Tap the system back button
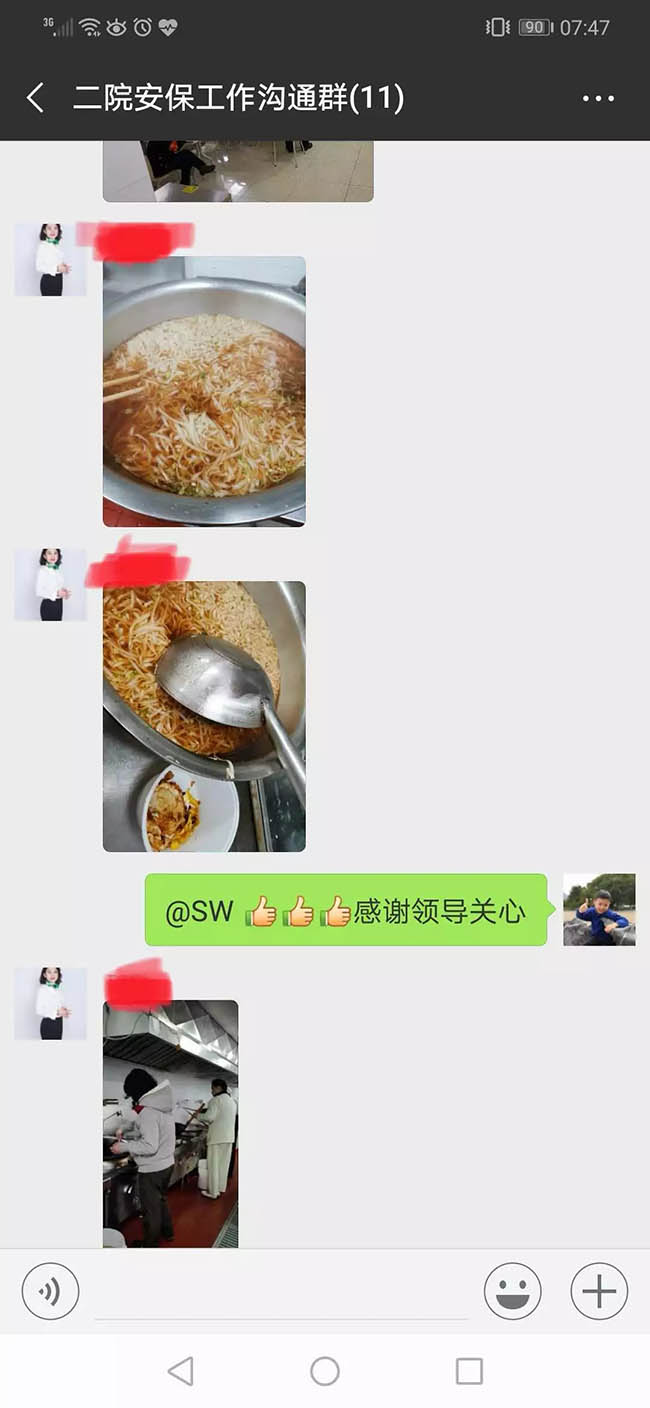The image size is (650, 1408). point(180,1371)
